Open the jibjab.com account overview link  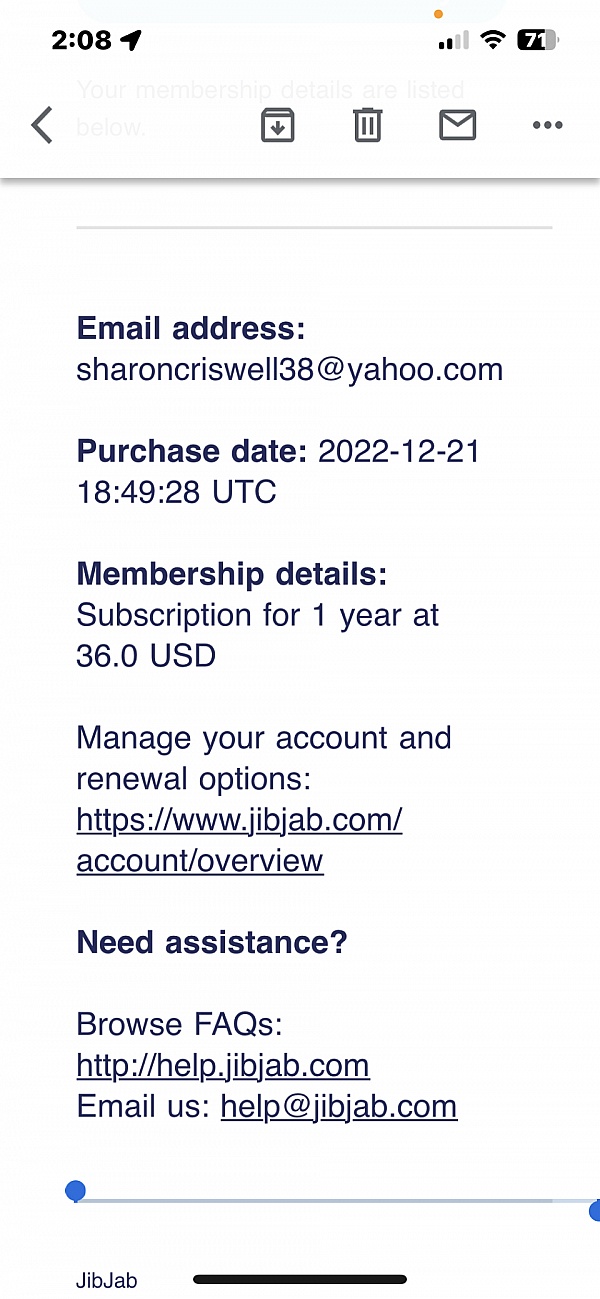(239, 840)
